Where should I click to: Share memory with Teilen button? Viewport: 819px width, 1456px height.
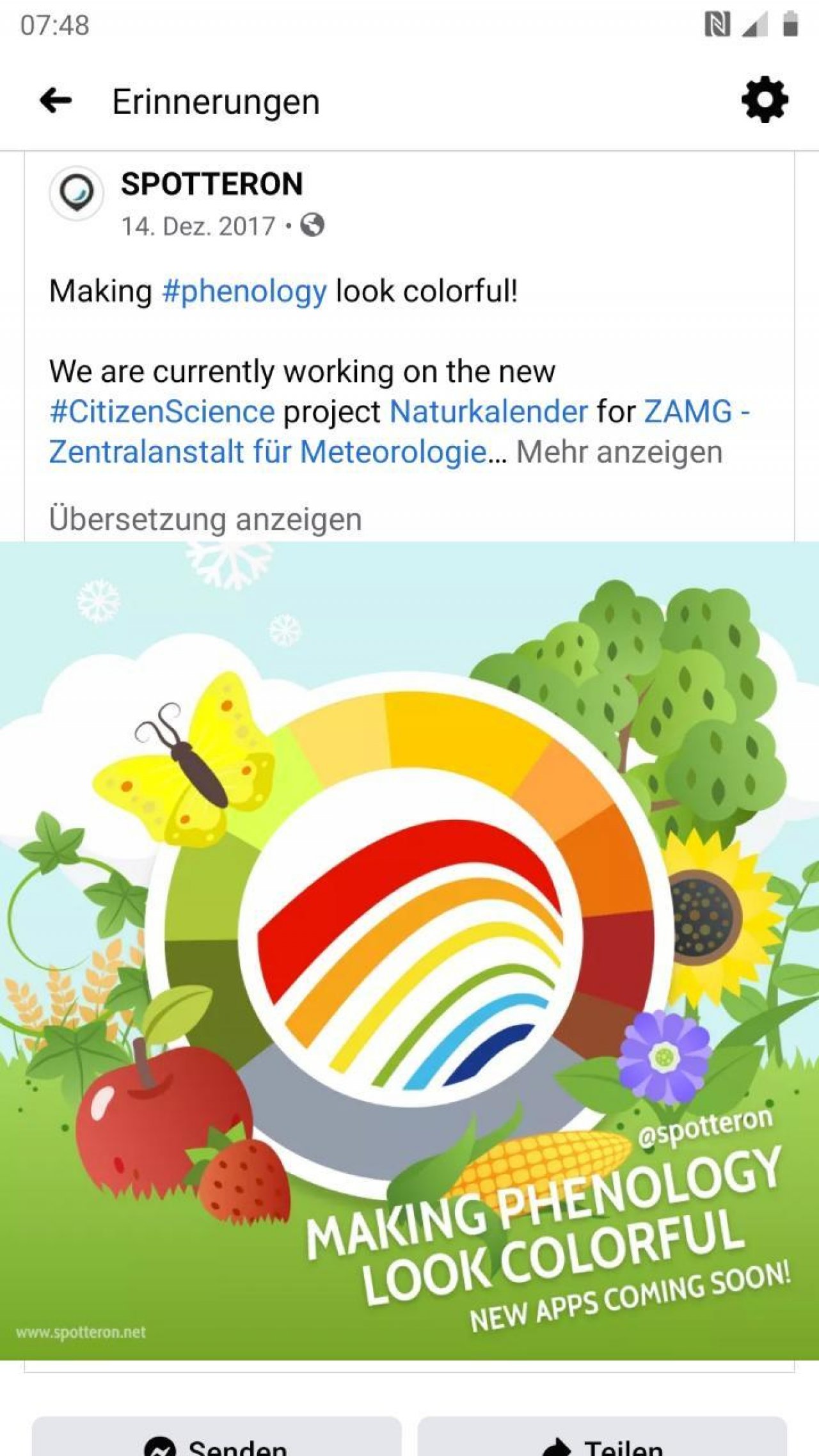click(x=602, y=1442)
